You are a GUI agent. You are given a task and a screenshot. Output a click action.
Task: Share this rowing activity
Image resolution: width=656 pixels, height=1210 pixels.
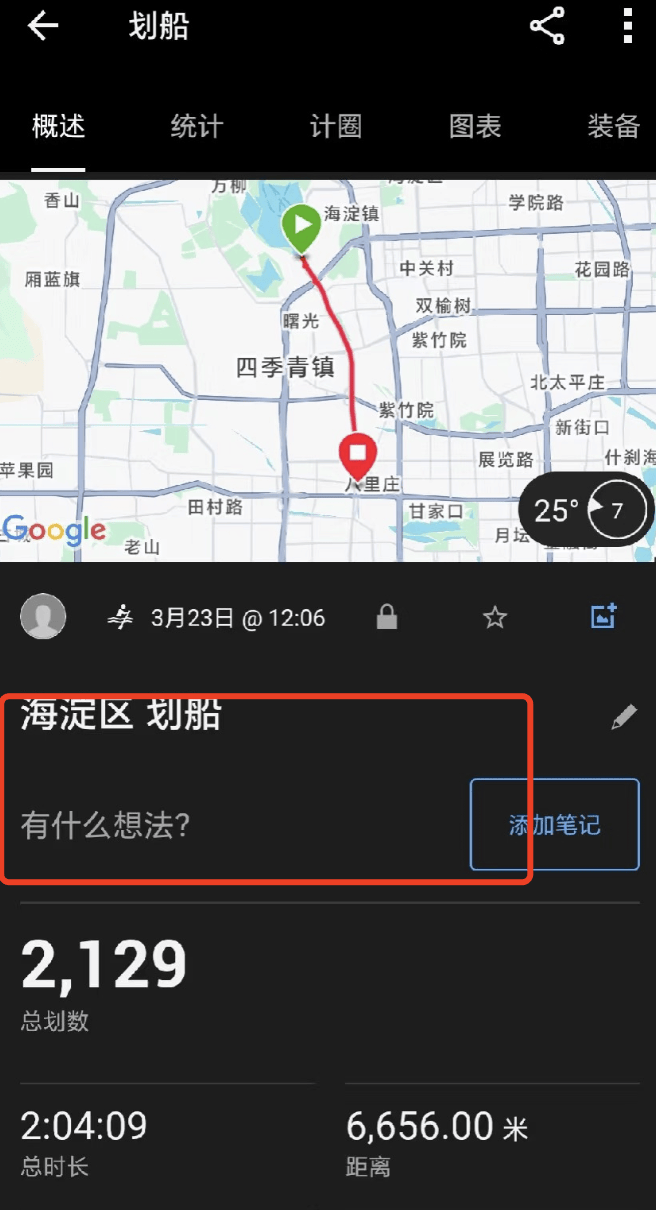point(547,27)
